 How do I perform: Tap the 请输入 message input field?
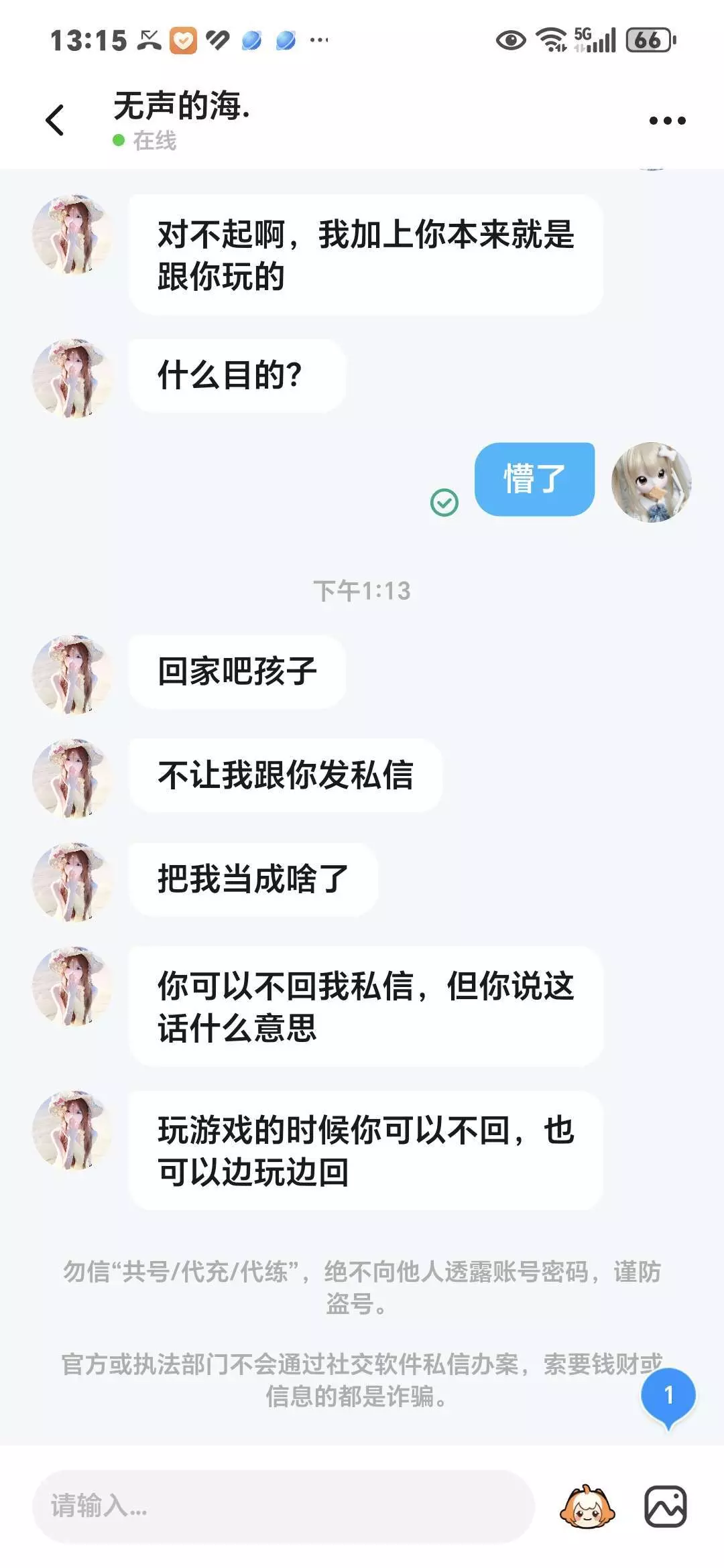click(x=283, y=1506)
